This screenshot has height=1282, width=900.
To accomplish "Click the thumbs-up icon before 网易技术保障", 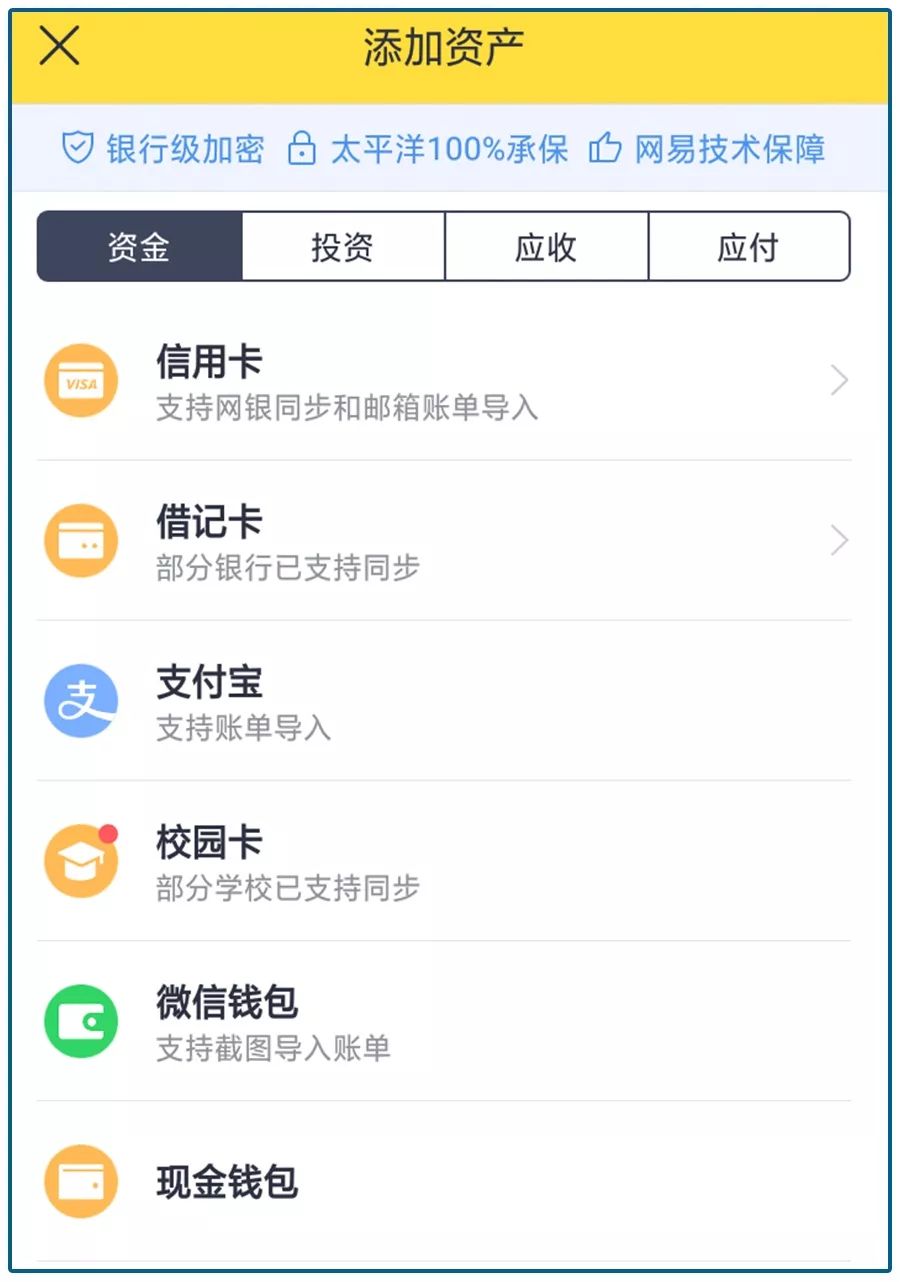I will [604, 148].
